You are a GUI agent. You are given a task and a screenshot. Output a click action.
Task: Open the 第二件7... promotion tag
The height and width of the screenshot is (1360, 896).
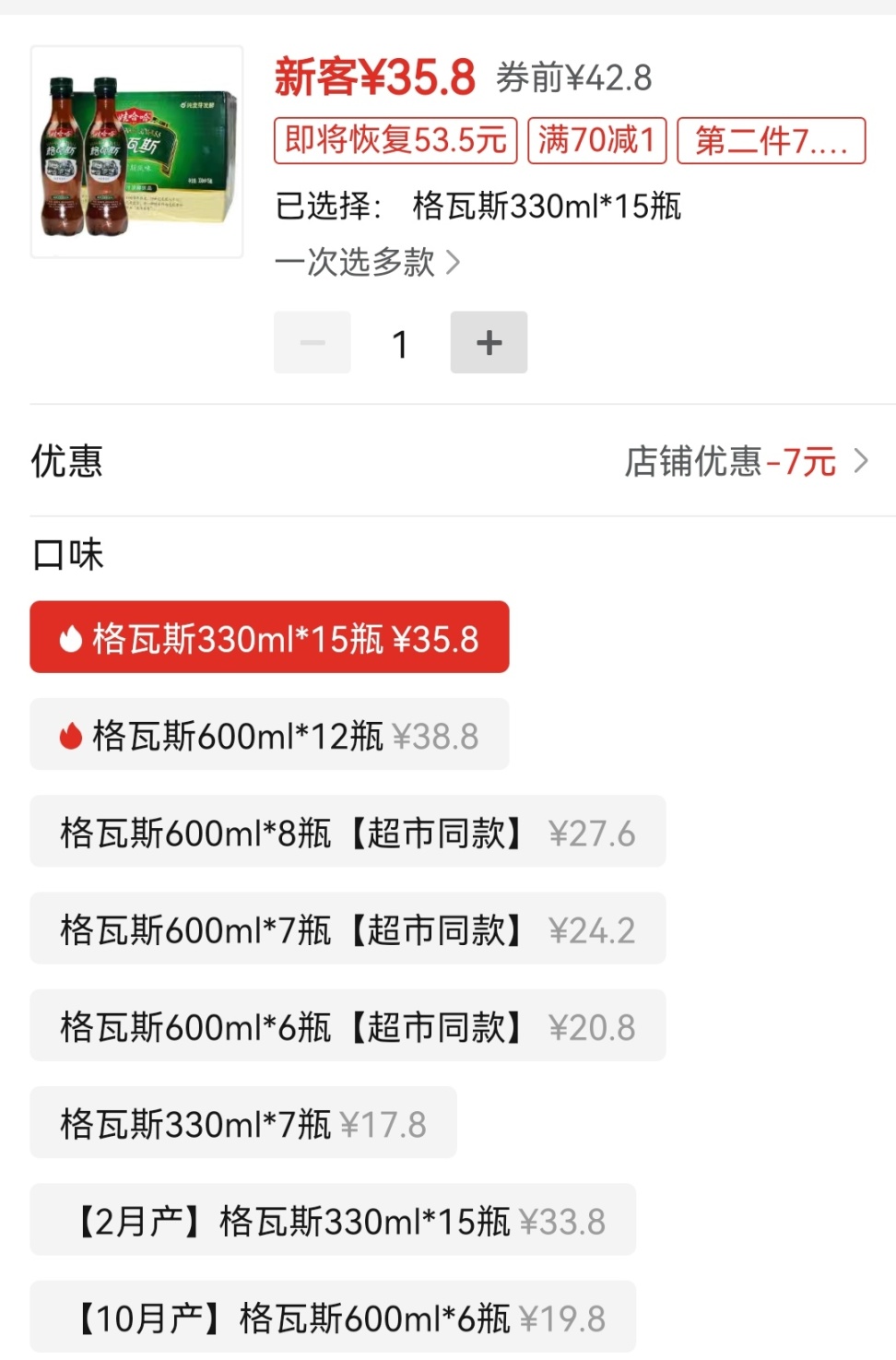[771, 140]
